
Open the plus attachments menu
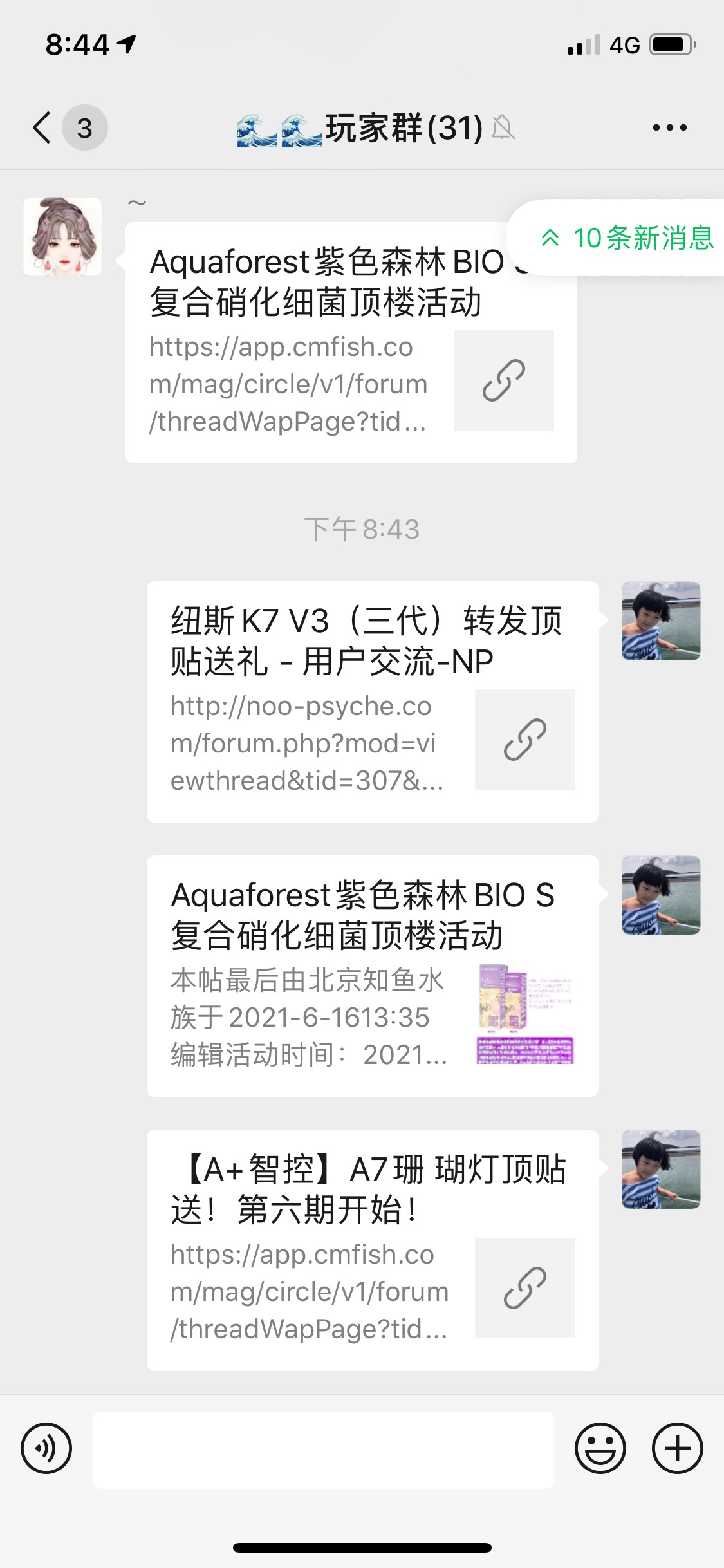(x=677, y=1449)
